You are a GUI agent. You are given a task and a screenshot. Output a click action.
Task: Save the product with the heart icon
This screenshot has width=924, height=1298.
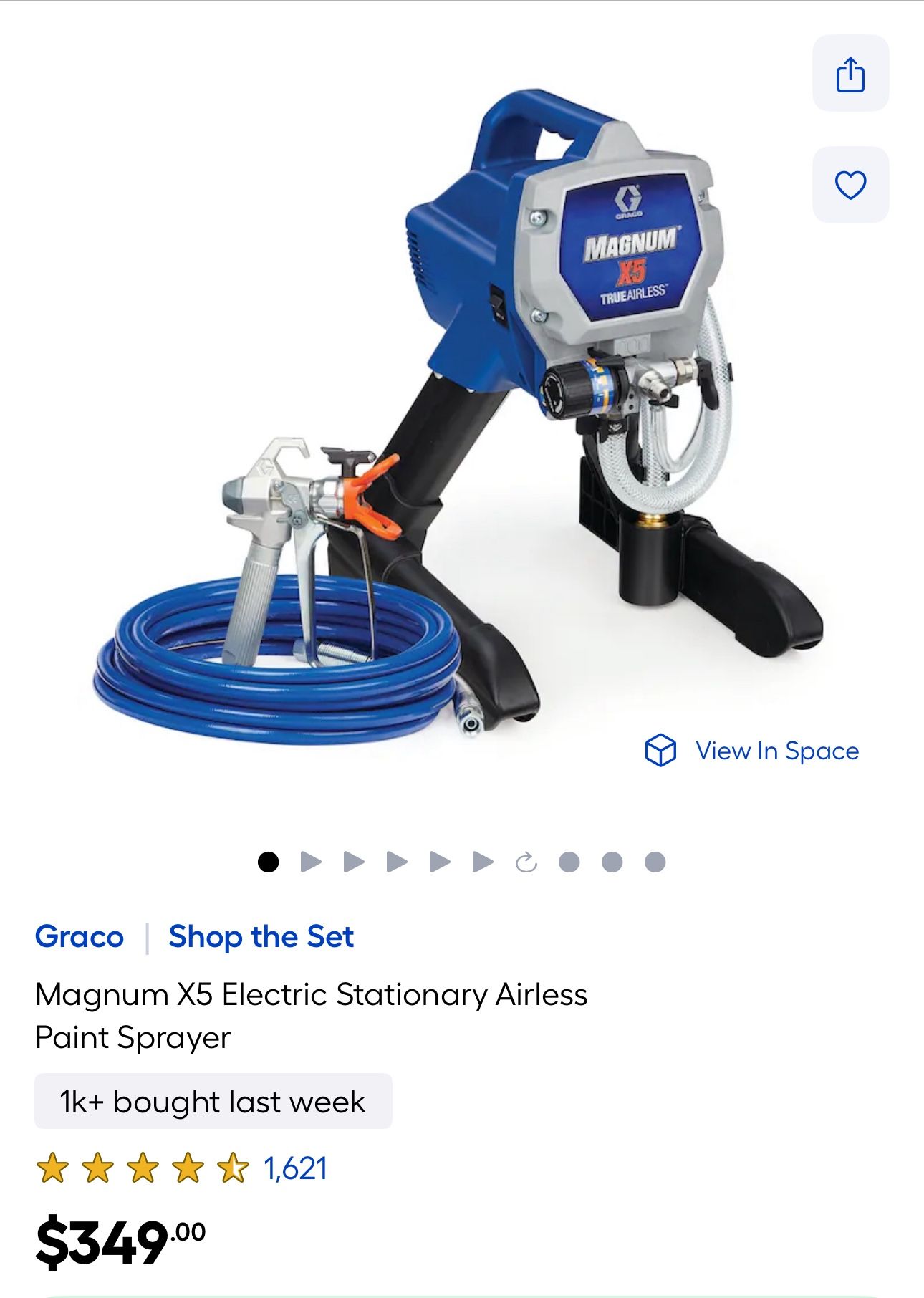[x=850, y=185]
